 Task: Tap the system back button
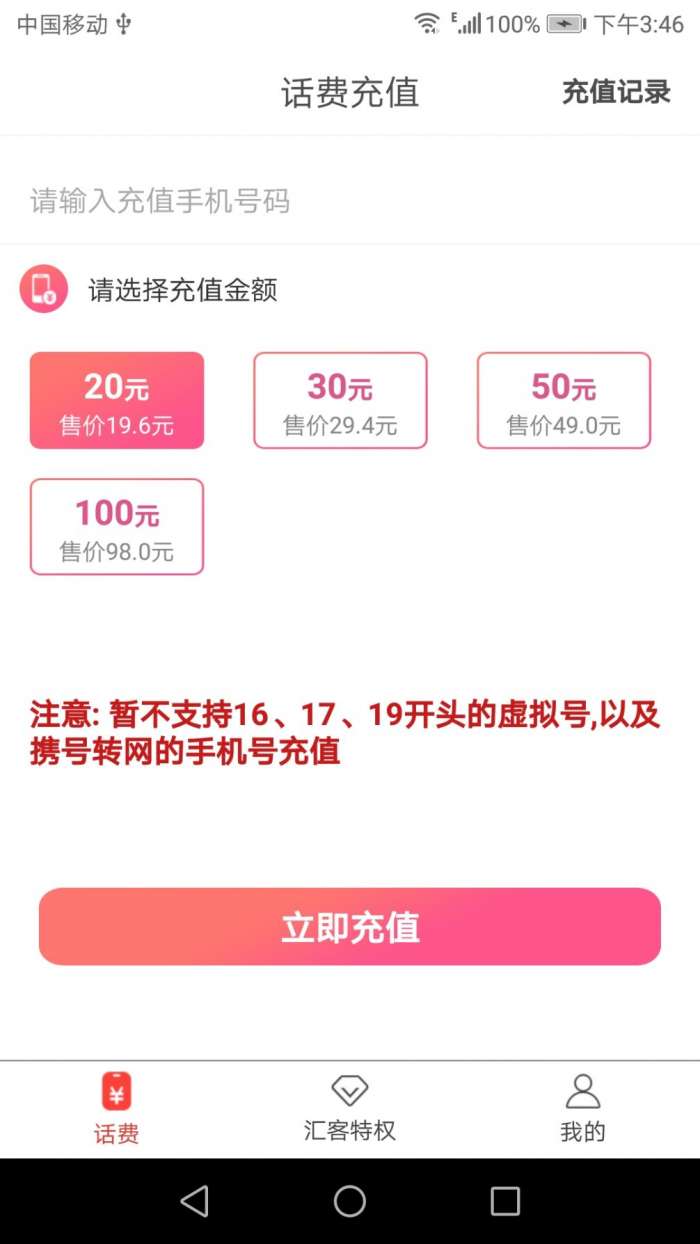click(195, 1201)
